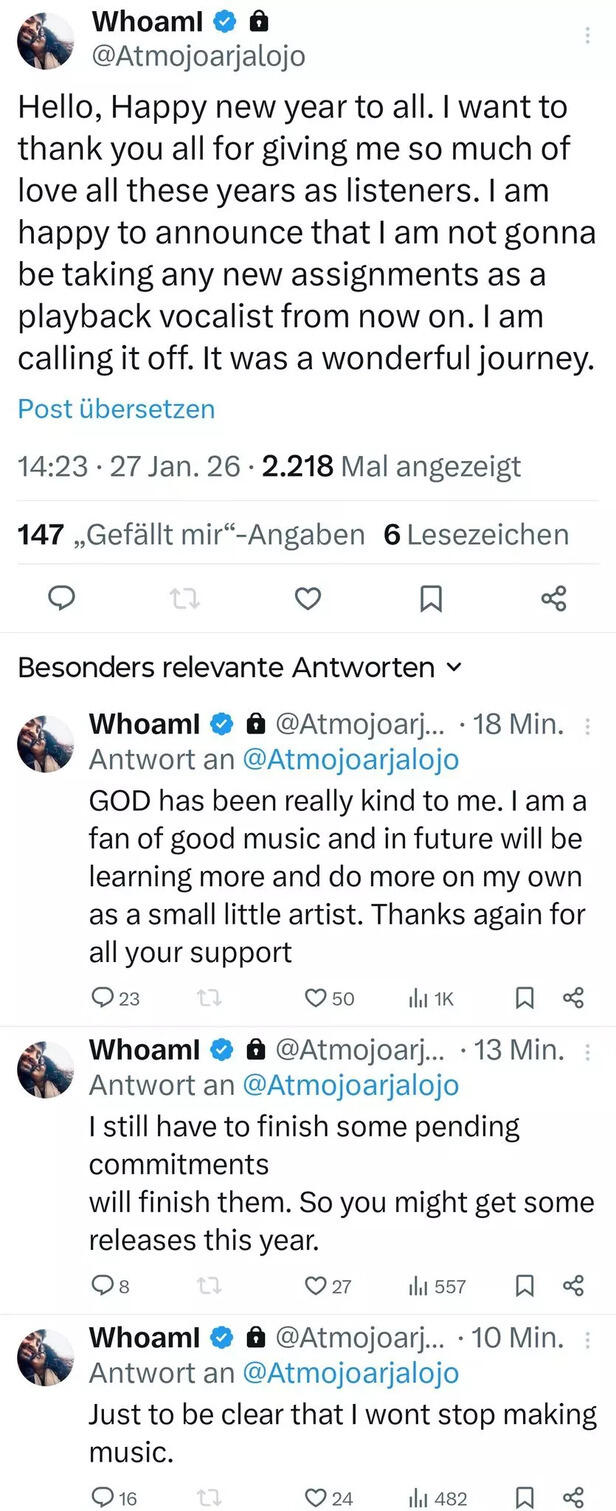The width and height of the screenshot is (616, 1511).
Task: Bookmark the 'wont stop making music' reply
Action: [x=524, y=1497]
